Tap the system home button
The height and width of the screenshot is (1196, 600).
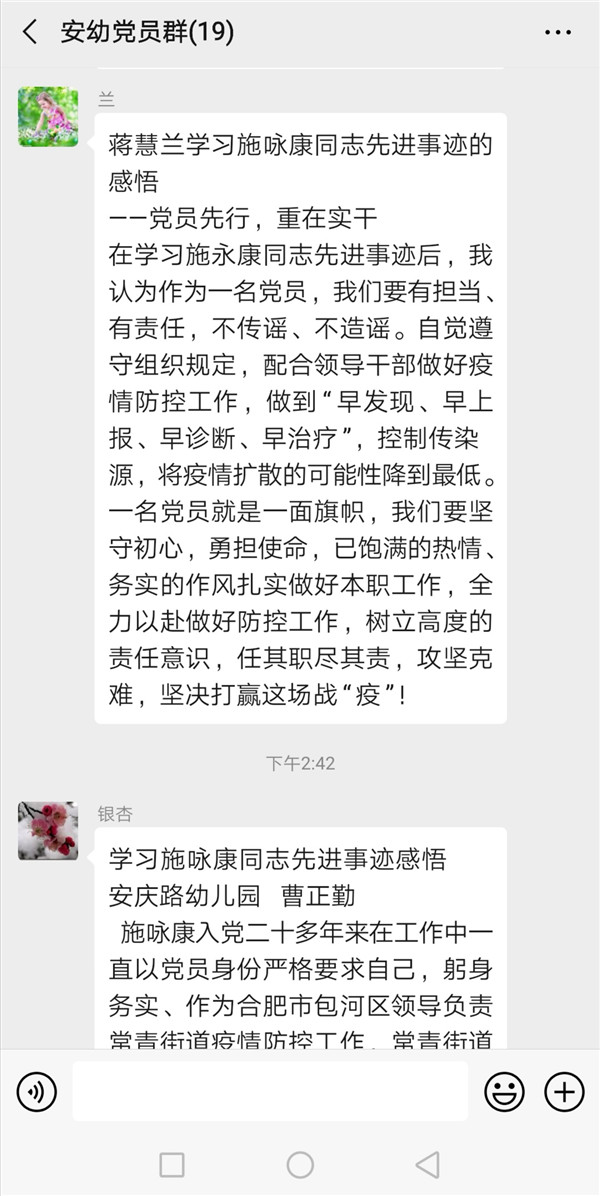[300, 1164]
